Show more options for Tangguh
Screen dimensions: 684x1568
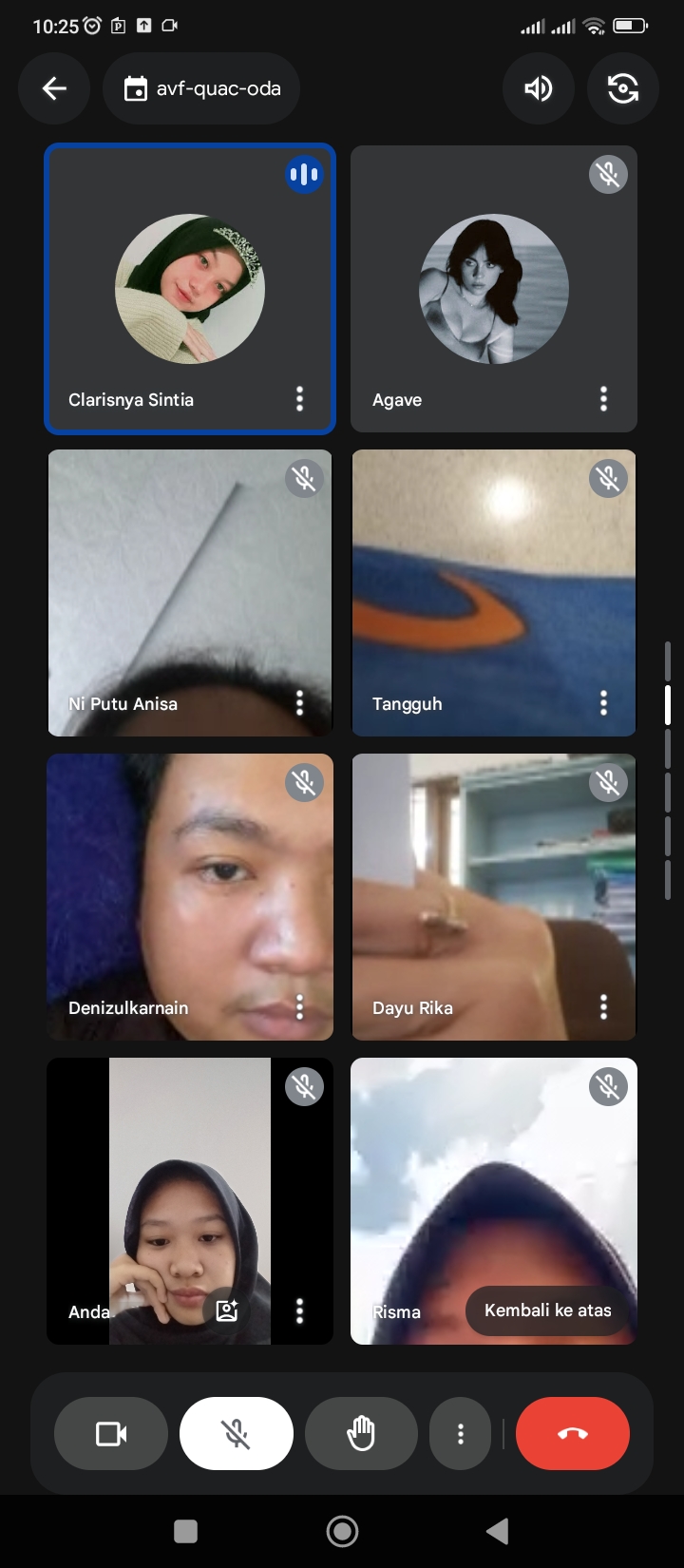click(603, 703)
